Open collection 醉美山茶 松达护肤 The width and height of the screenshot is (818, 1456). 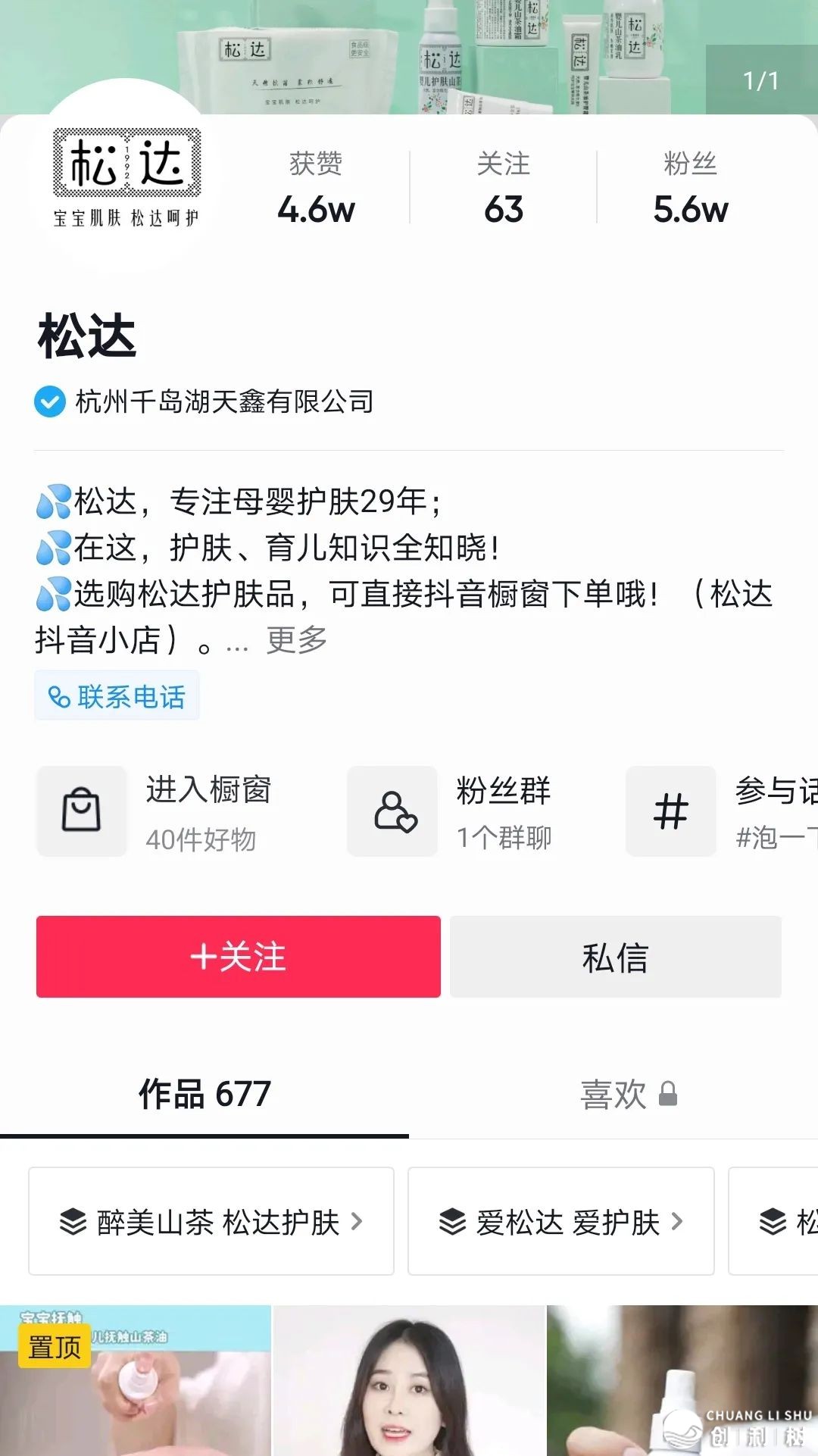click(x=211, y=1221)
